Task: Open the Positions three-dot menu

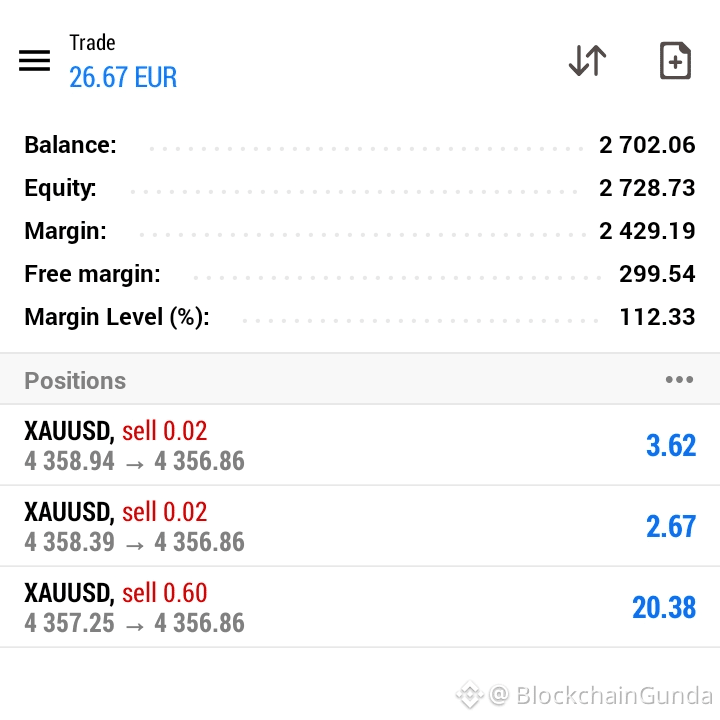Action: 680,379
